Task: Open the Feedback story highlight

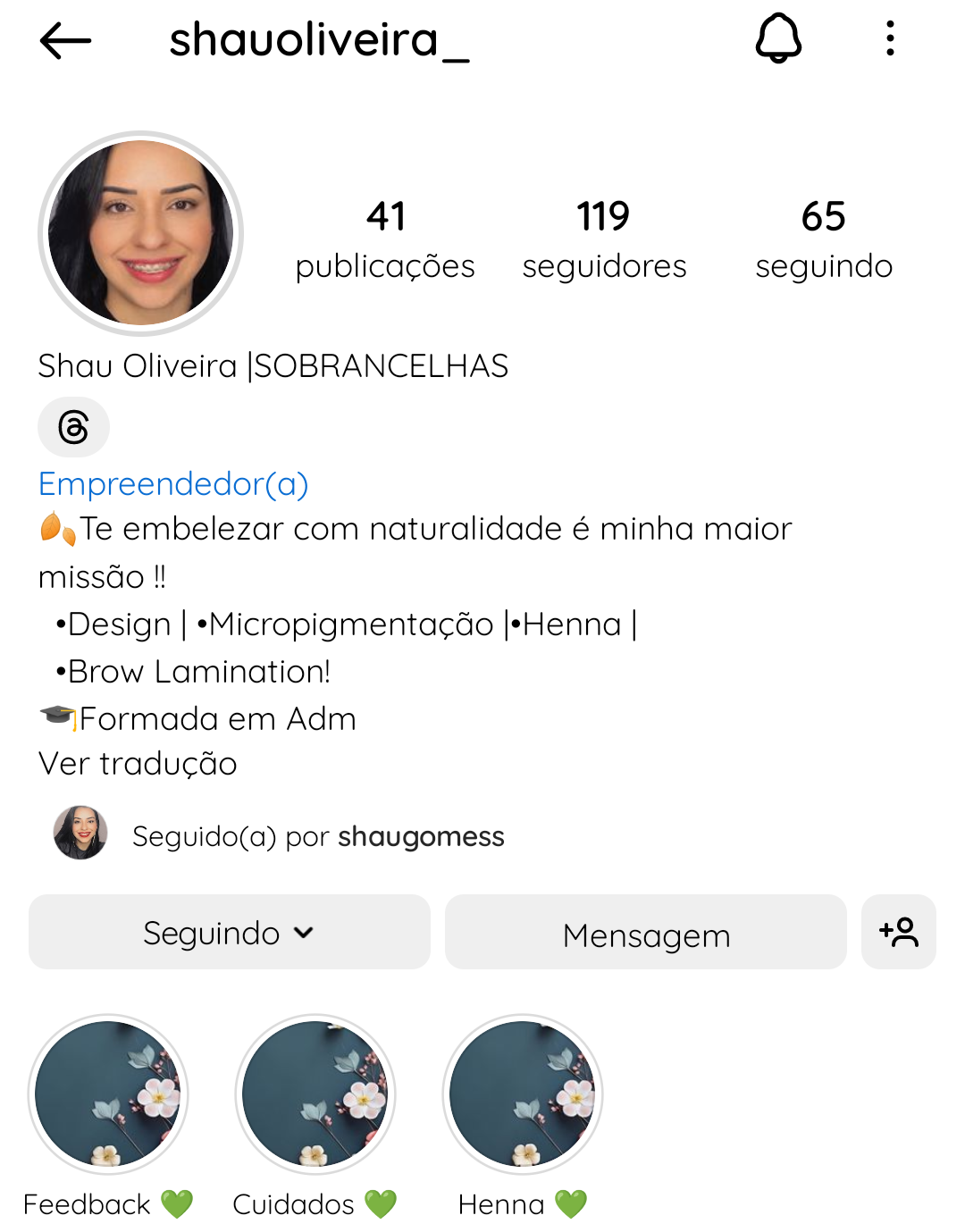Action: coord(108,1094)
